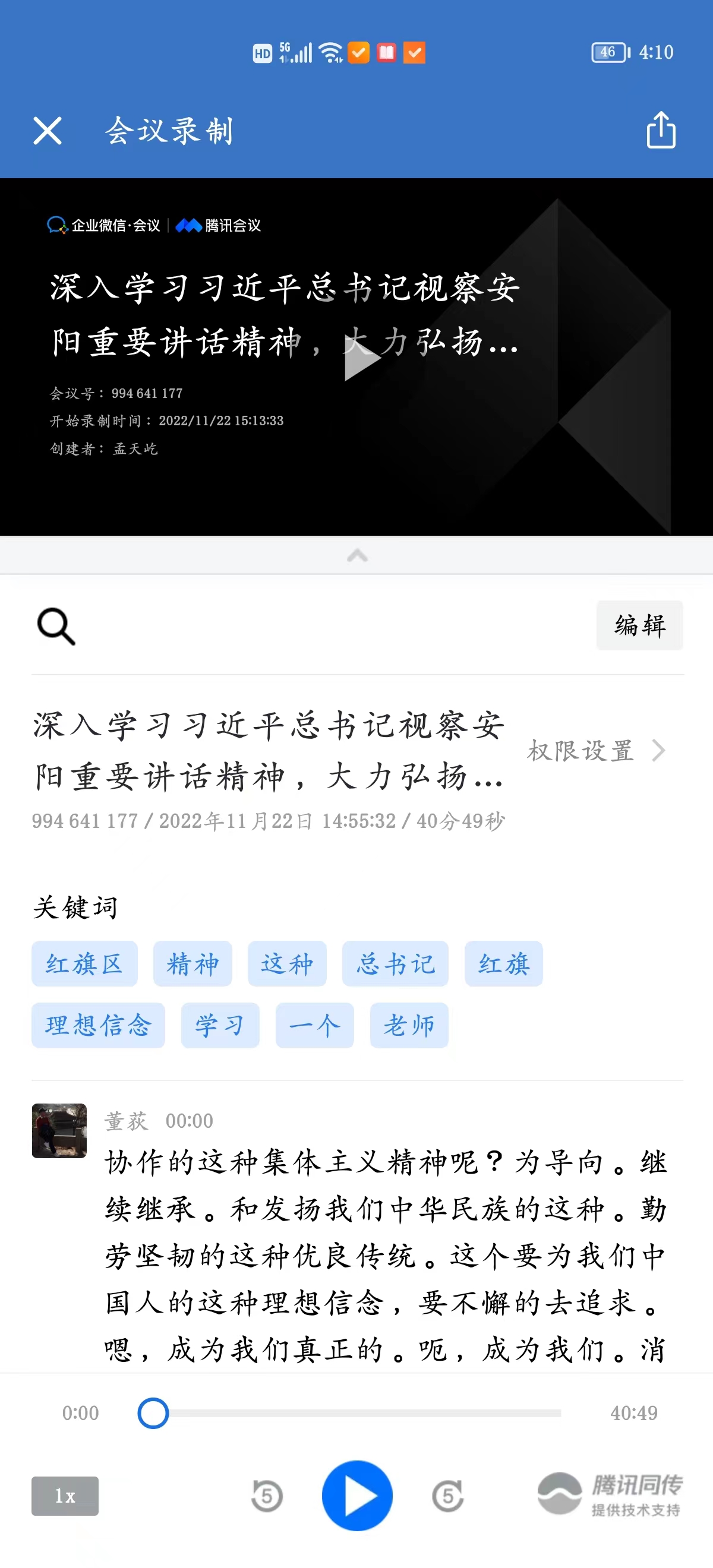The width and height of the screenshot is (713, 1568).
Task: Collapse the video panel with the up chevron
Action: 357,555
